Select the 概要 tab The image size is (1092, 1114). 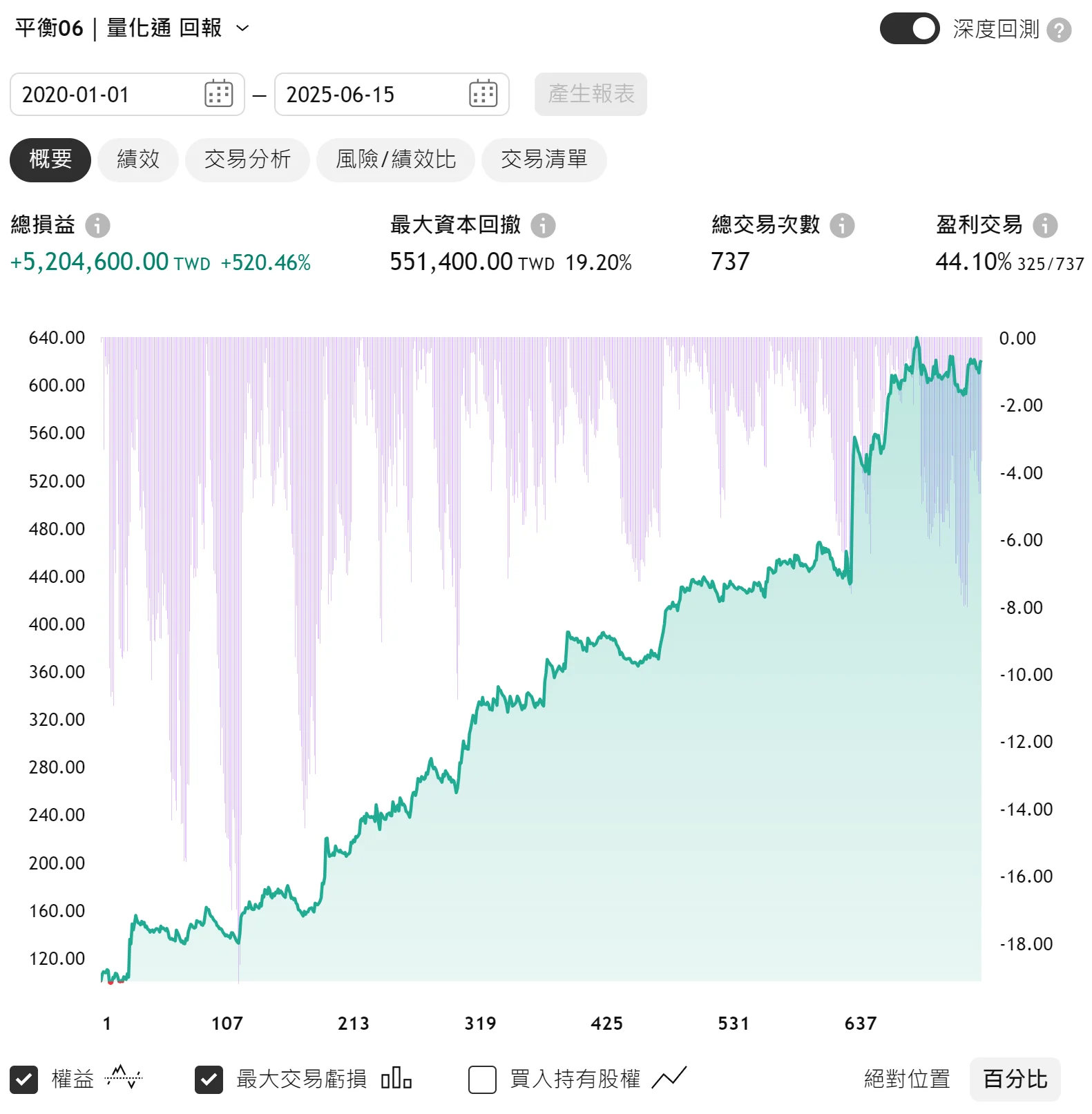pos(50,160)
